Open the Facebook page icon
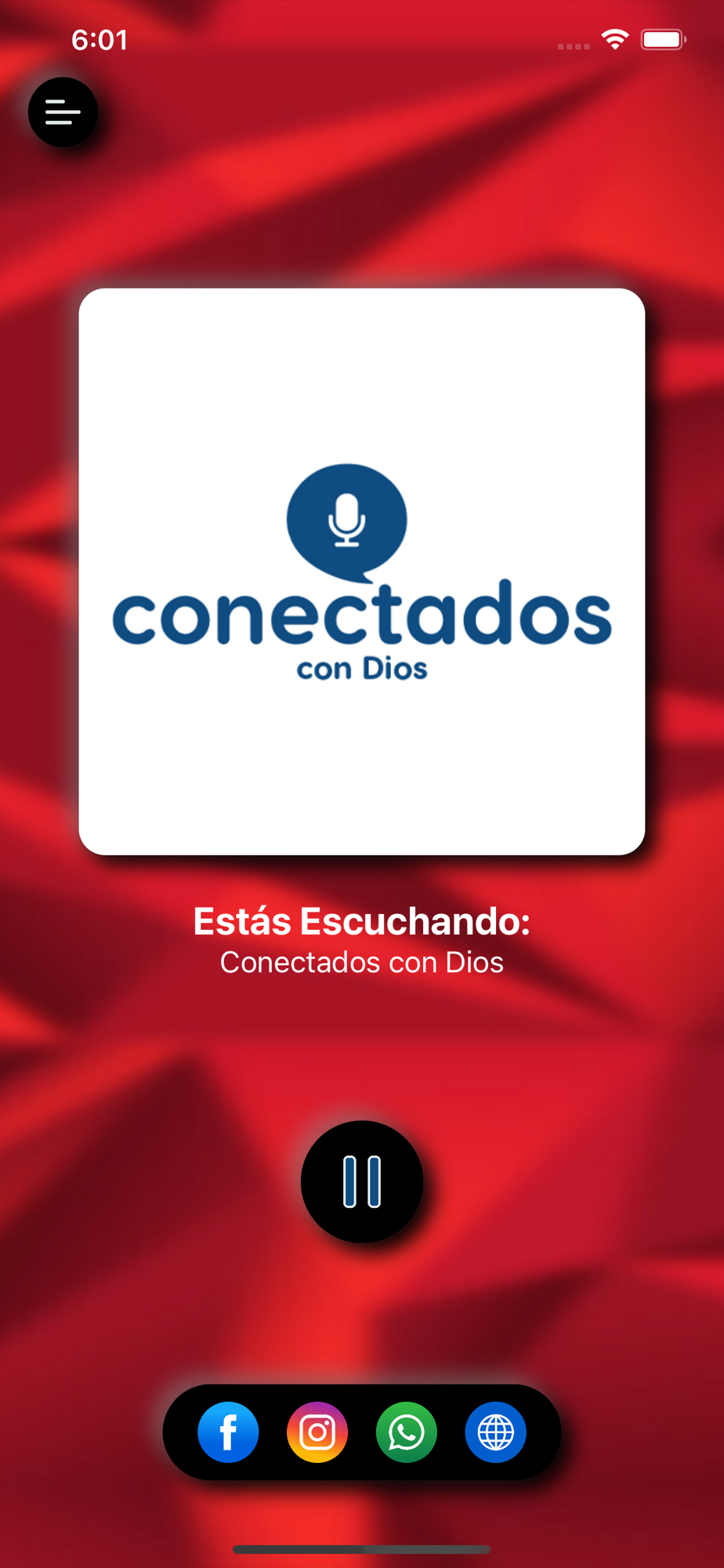Viewport: 724px width, 1568px height. pyautogui.click(x=228, y=1432)
